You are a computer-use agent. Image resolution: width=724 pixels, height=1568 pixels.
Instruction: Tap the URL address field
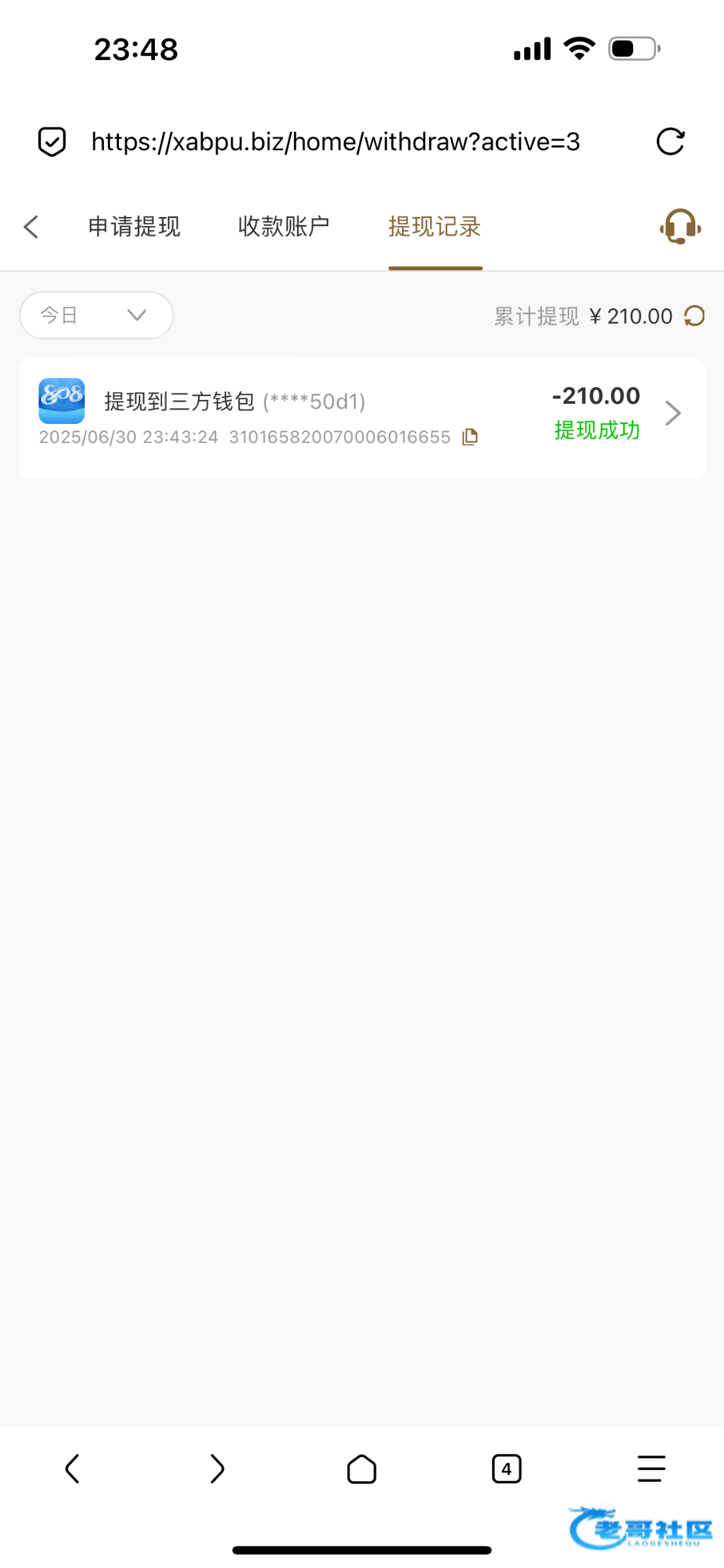(336, 141)
